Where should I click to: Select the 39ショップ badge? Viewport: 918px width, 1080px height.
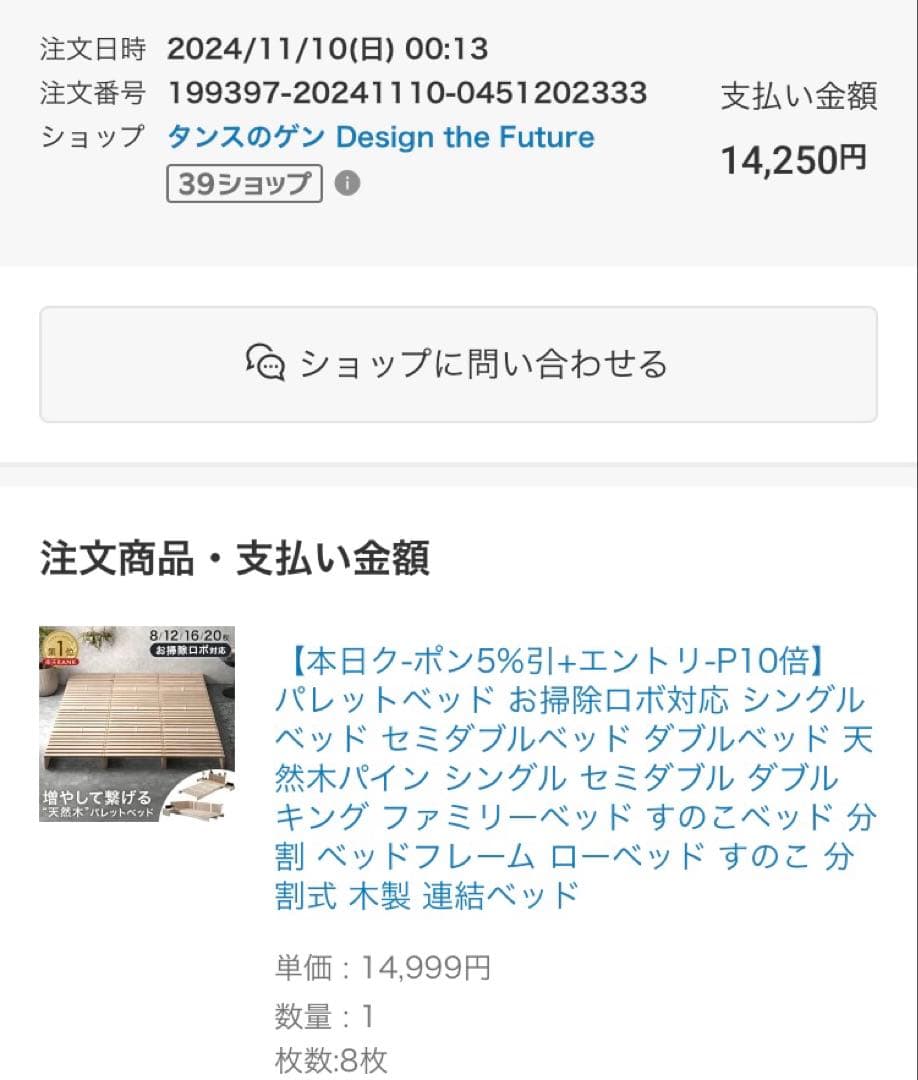(243, 186)
